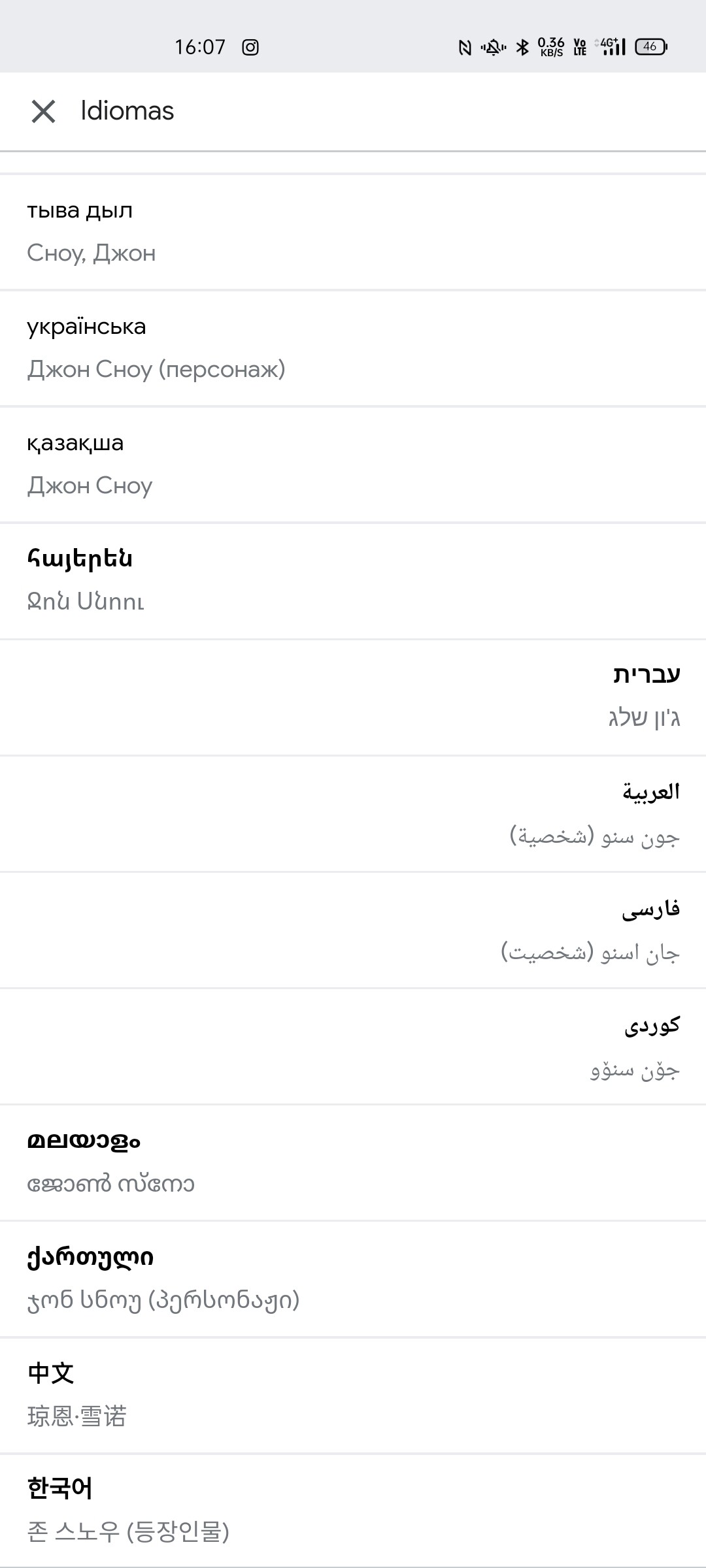
Task: Select the ქართული language entry
Action: click(x=353, y=1279)
